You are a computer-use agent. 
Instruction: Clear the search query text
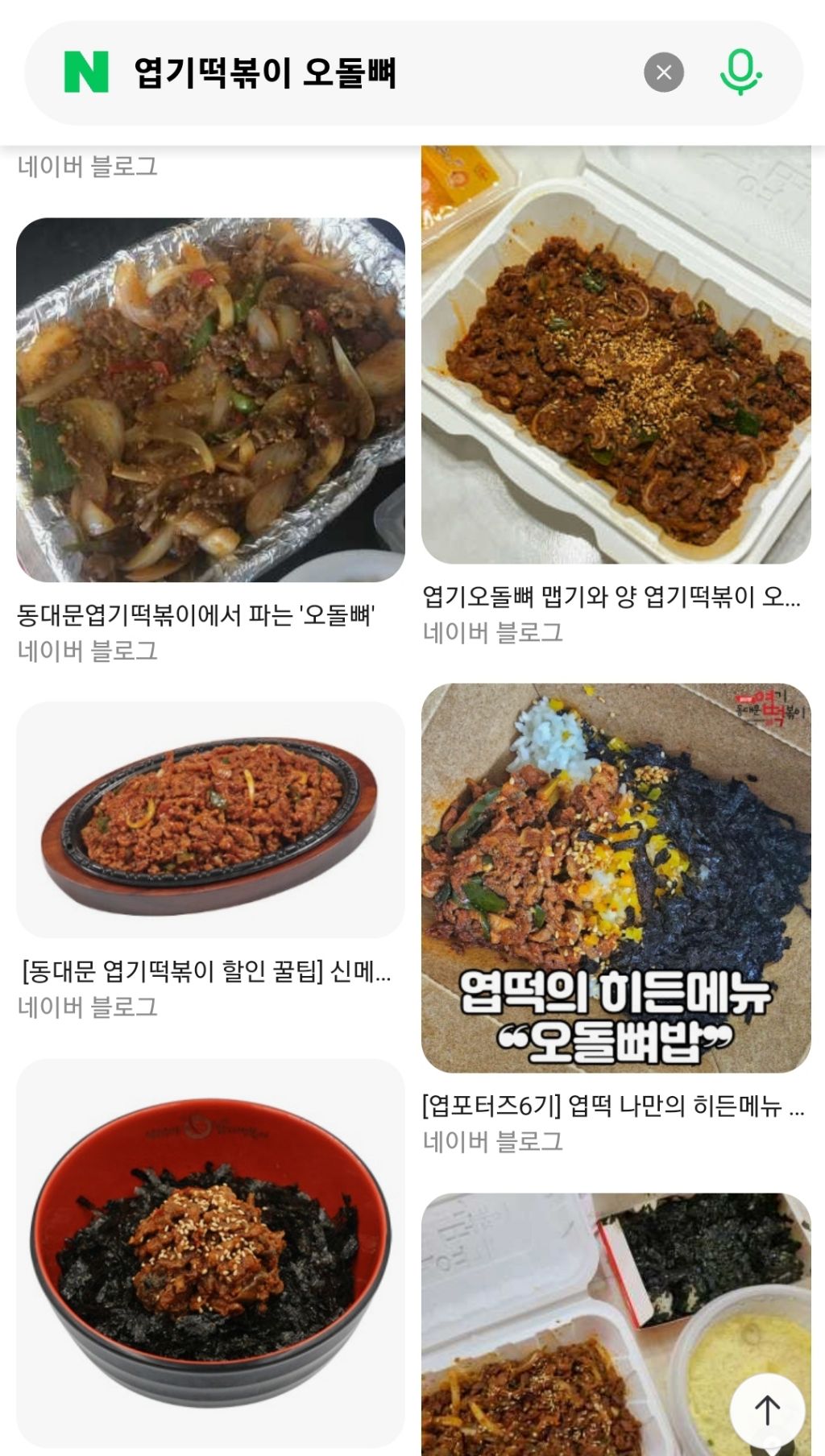pos(664,72)
